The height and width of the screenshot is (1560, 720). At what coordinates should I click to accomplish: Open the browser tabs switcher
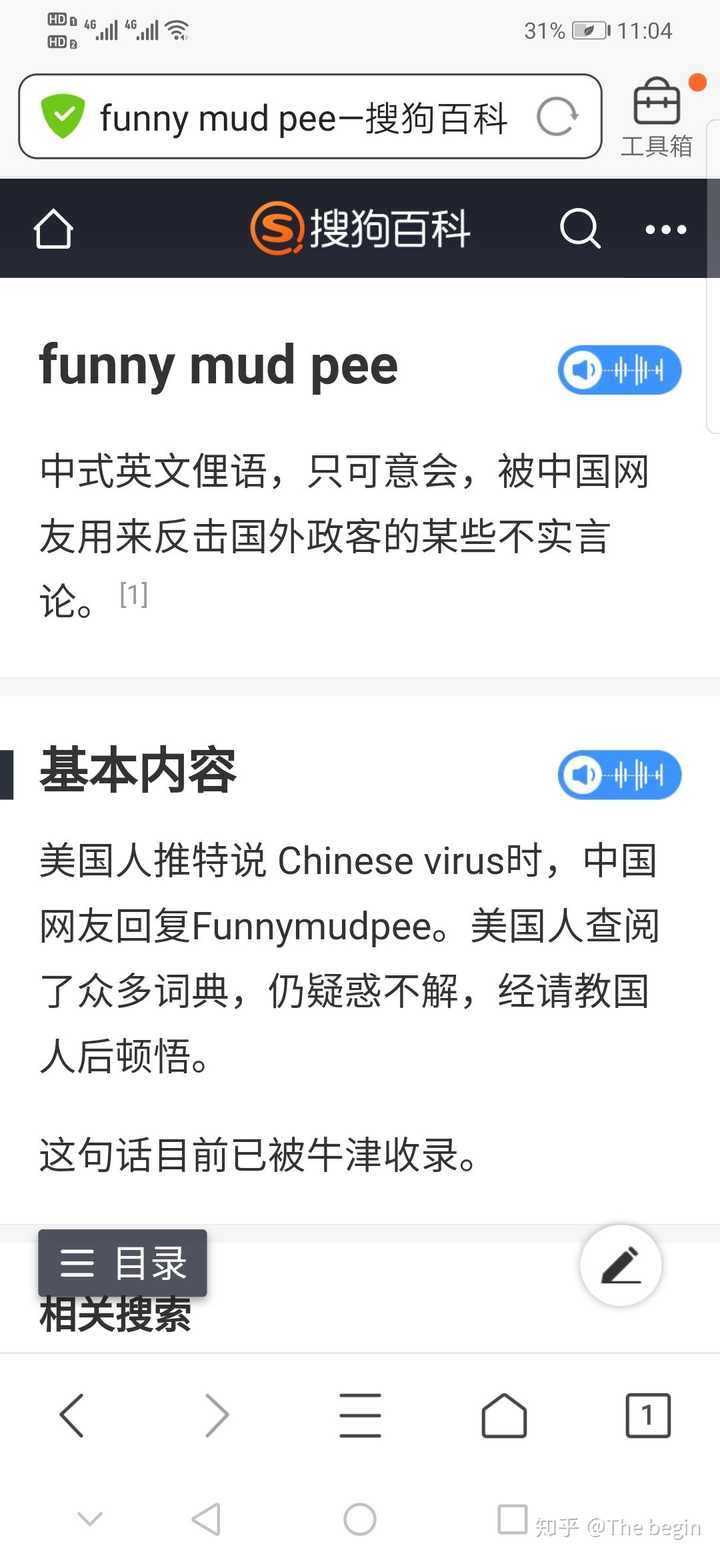(647, 1416)
